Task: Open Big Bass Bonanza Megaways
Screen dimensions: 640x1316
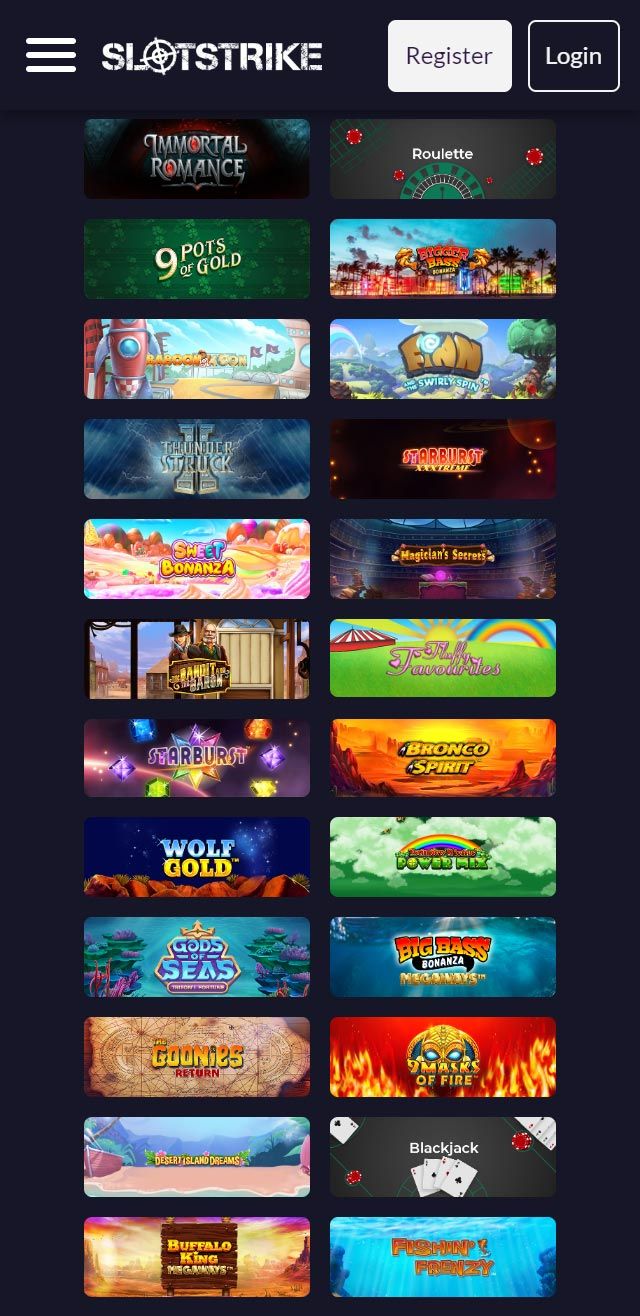Action: click(443, 957)
